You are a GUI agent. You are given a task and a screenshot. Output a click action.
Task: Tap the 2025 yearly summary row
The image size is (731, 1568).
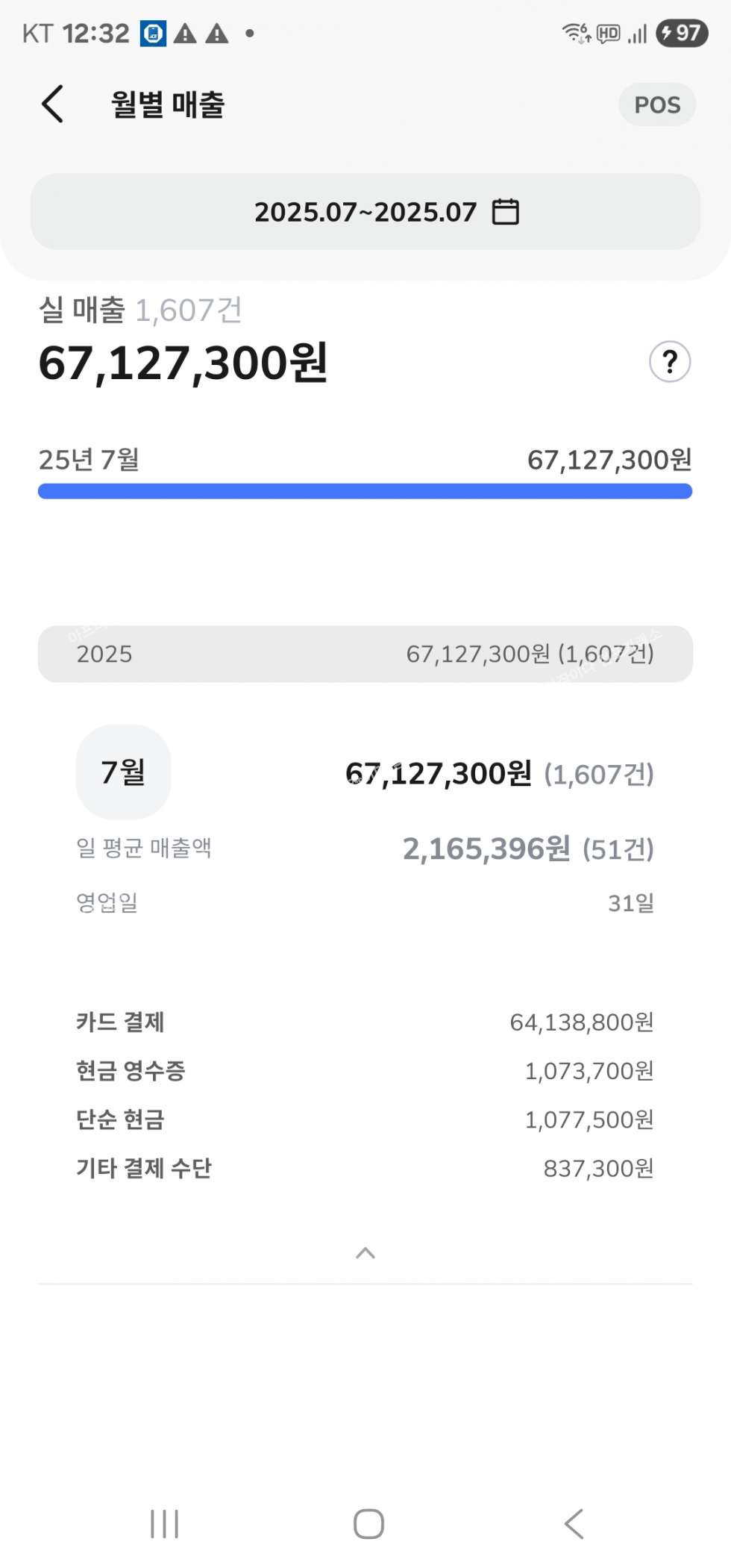click(x=365, y=654)
